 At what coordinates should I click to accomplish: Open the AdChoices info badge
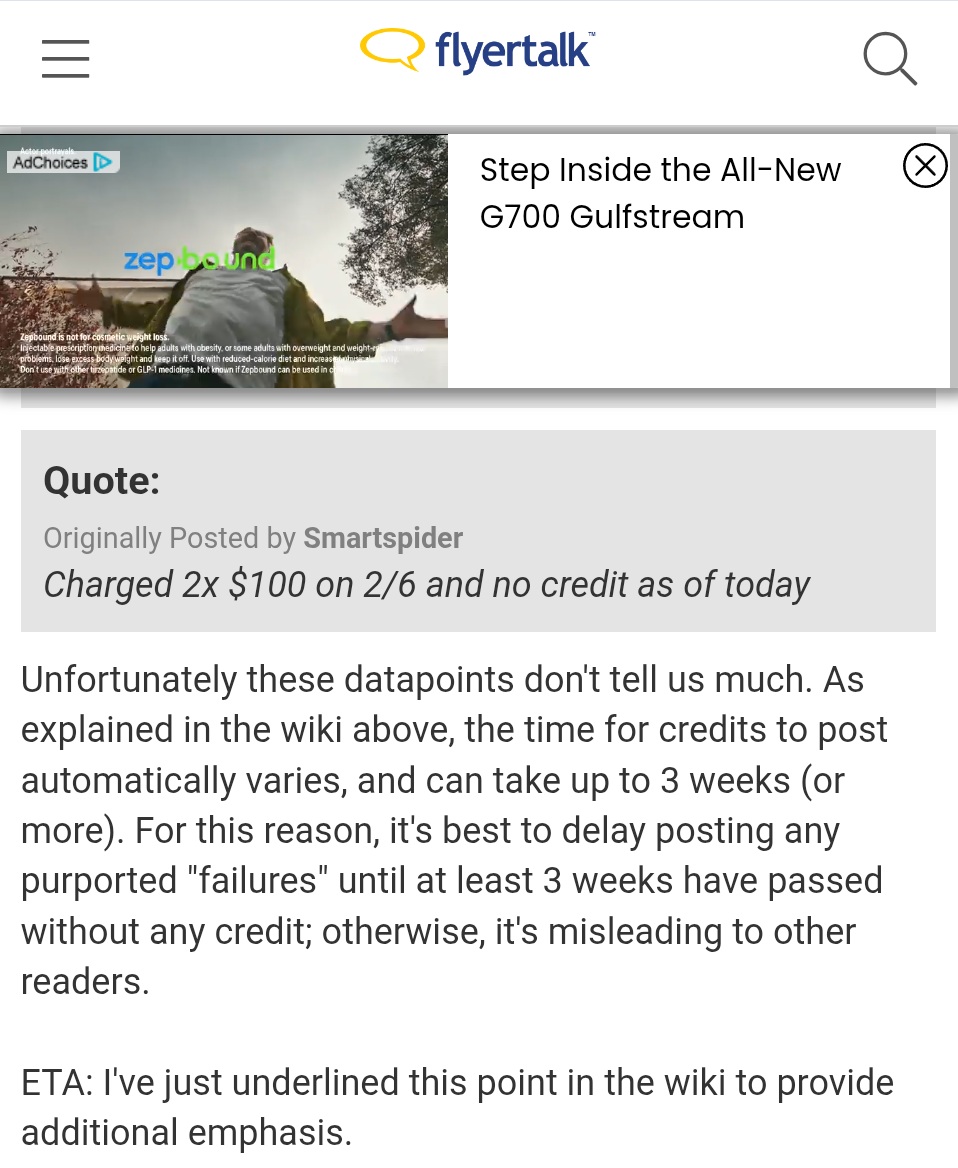(64, 161)
